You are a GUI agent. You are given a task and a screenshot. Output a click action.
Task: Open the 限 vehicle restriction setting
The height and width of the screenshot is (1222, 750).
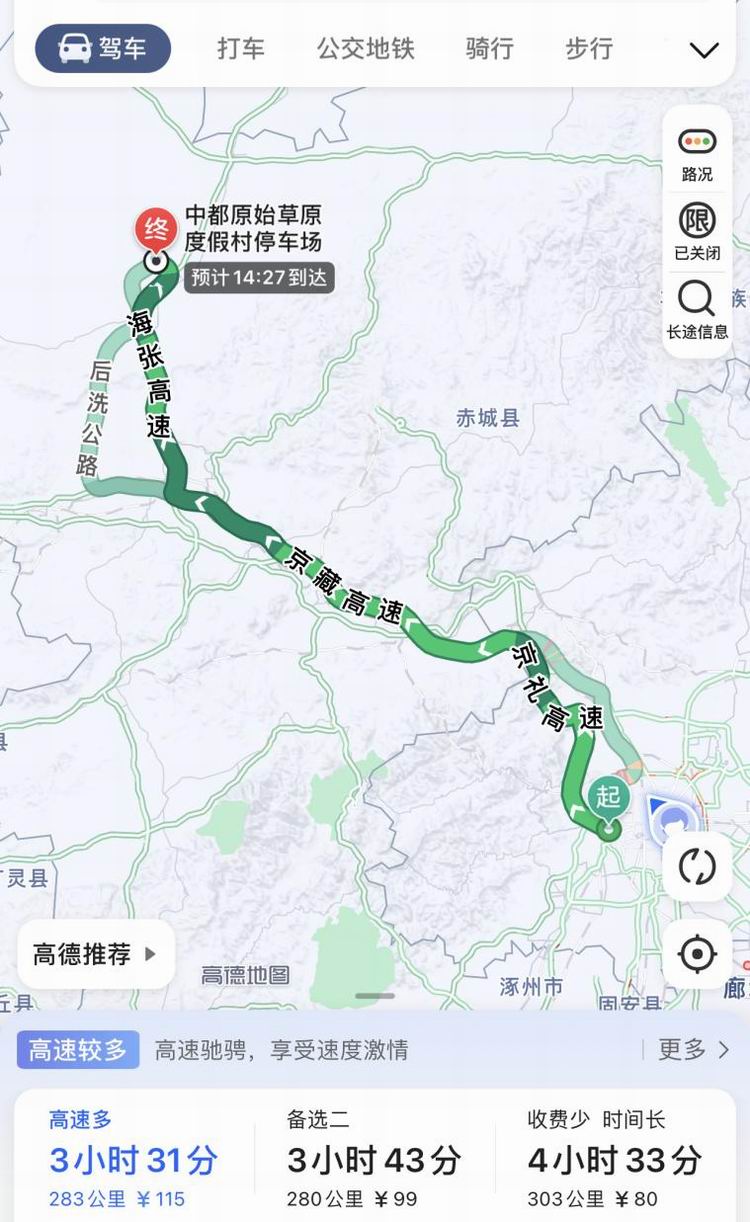(x=697, y=231)
